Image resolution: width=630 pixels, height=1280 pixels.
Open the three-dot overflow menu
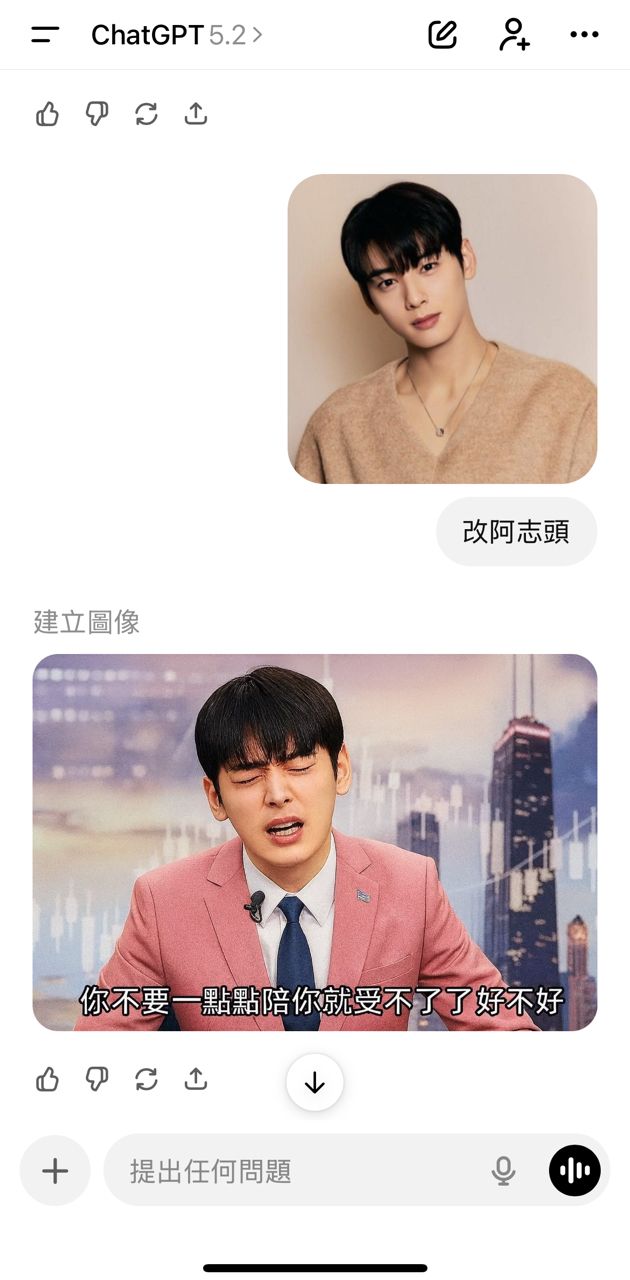(x=584, y=35)
